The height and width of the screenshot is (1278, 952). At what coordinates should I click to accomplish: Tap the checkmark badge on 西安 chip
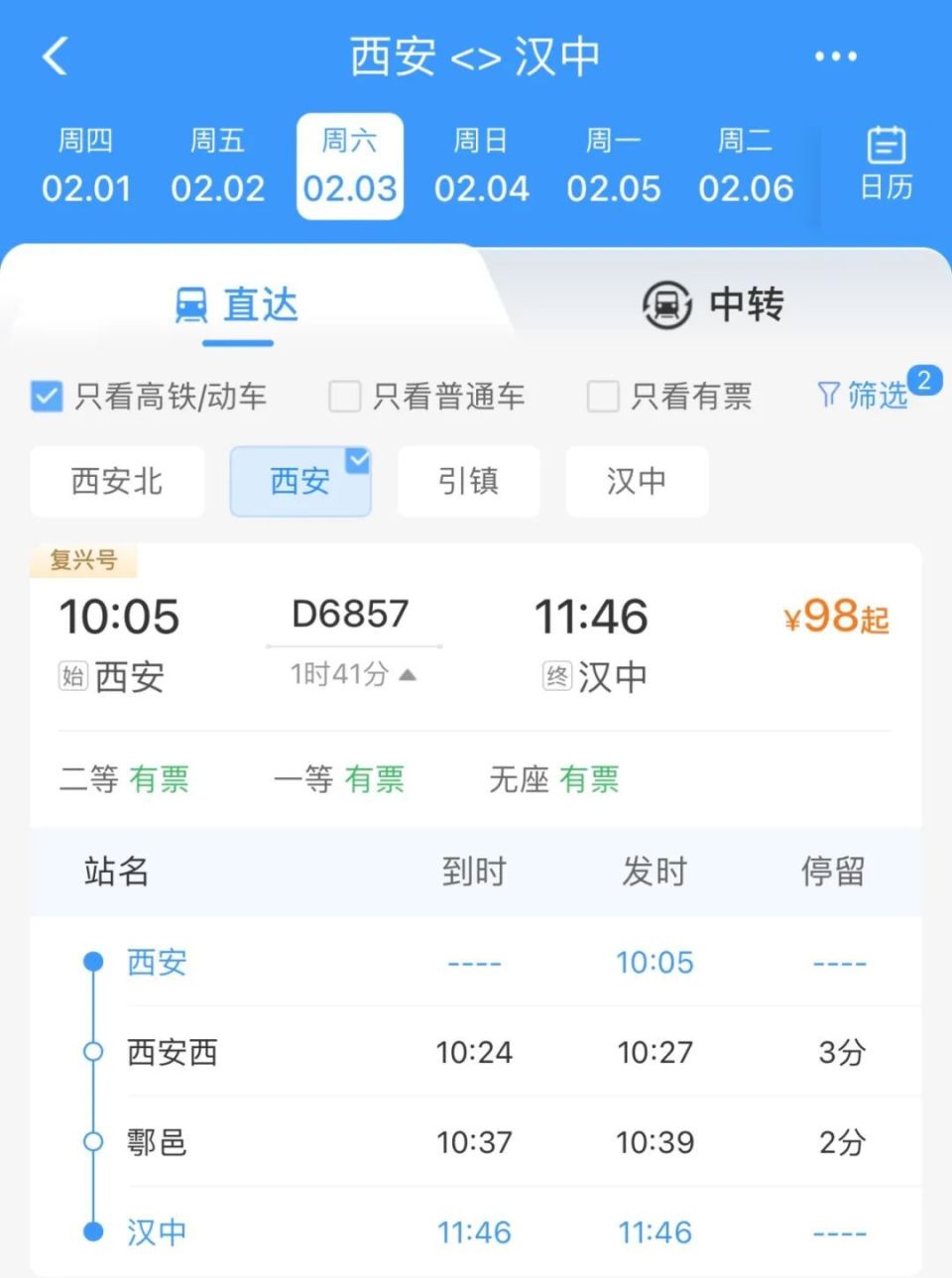356,459
